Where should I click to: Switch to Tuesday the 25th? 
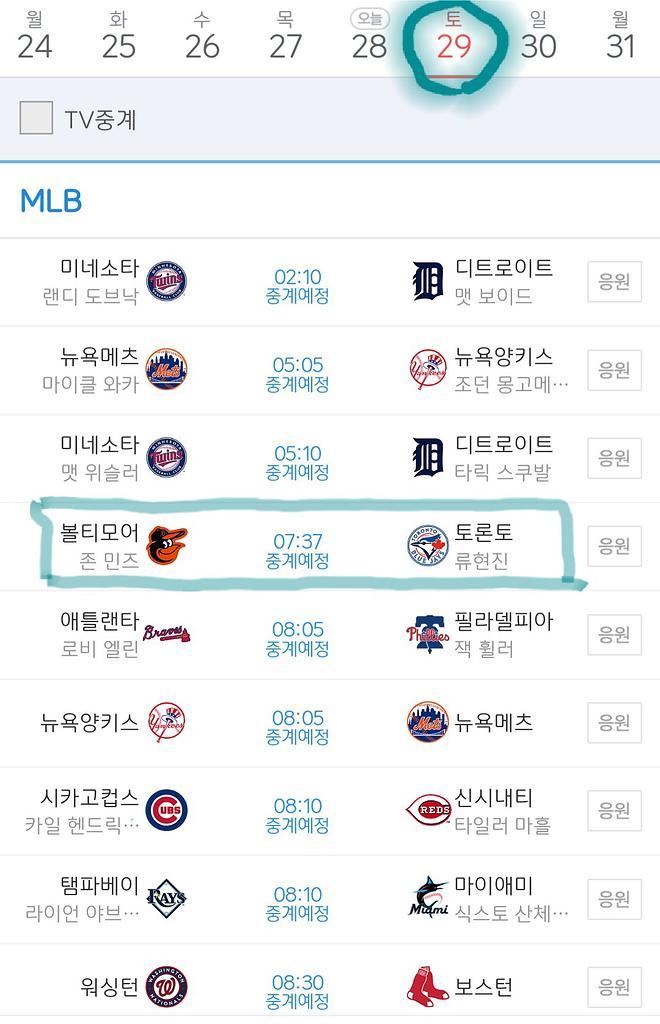tap(118, 37)
